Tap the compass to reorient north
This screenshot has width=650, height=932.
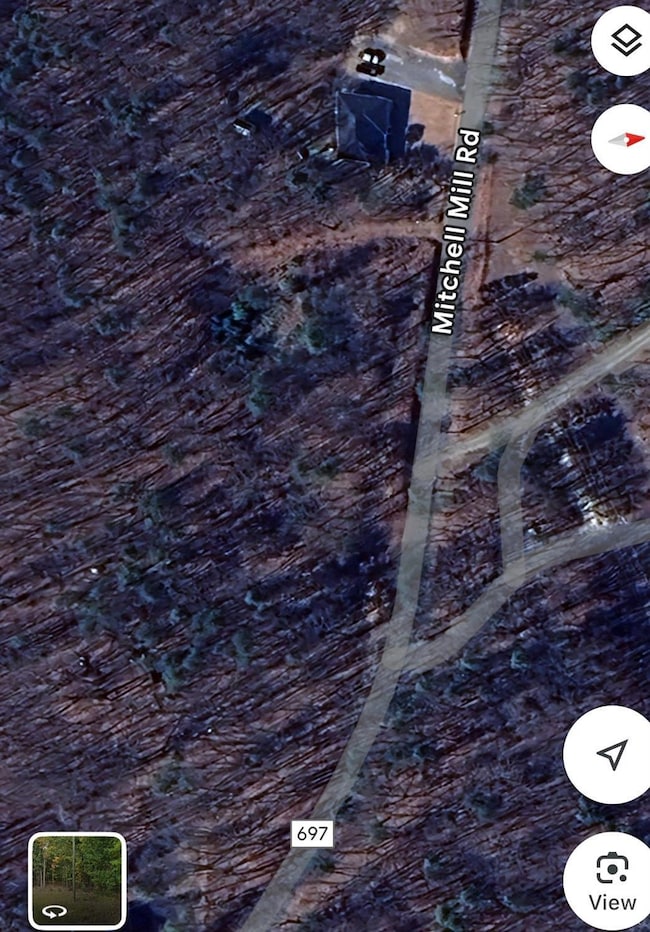(x=625, y=139)
